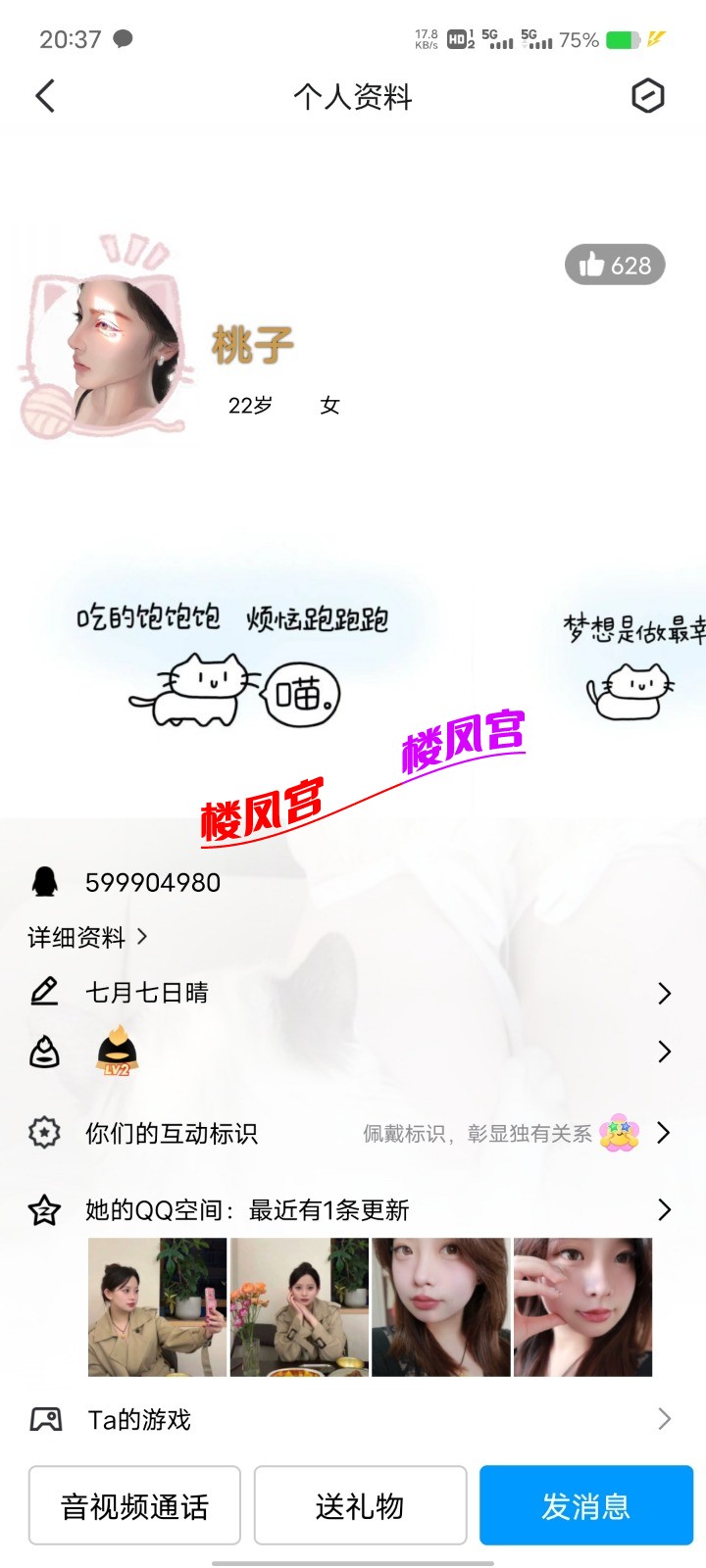View fourth QQ空间 photo with hand
The image size is (706, 1568).
pyautogui.click(x=582, y=1307)
